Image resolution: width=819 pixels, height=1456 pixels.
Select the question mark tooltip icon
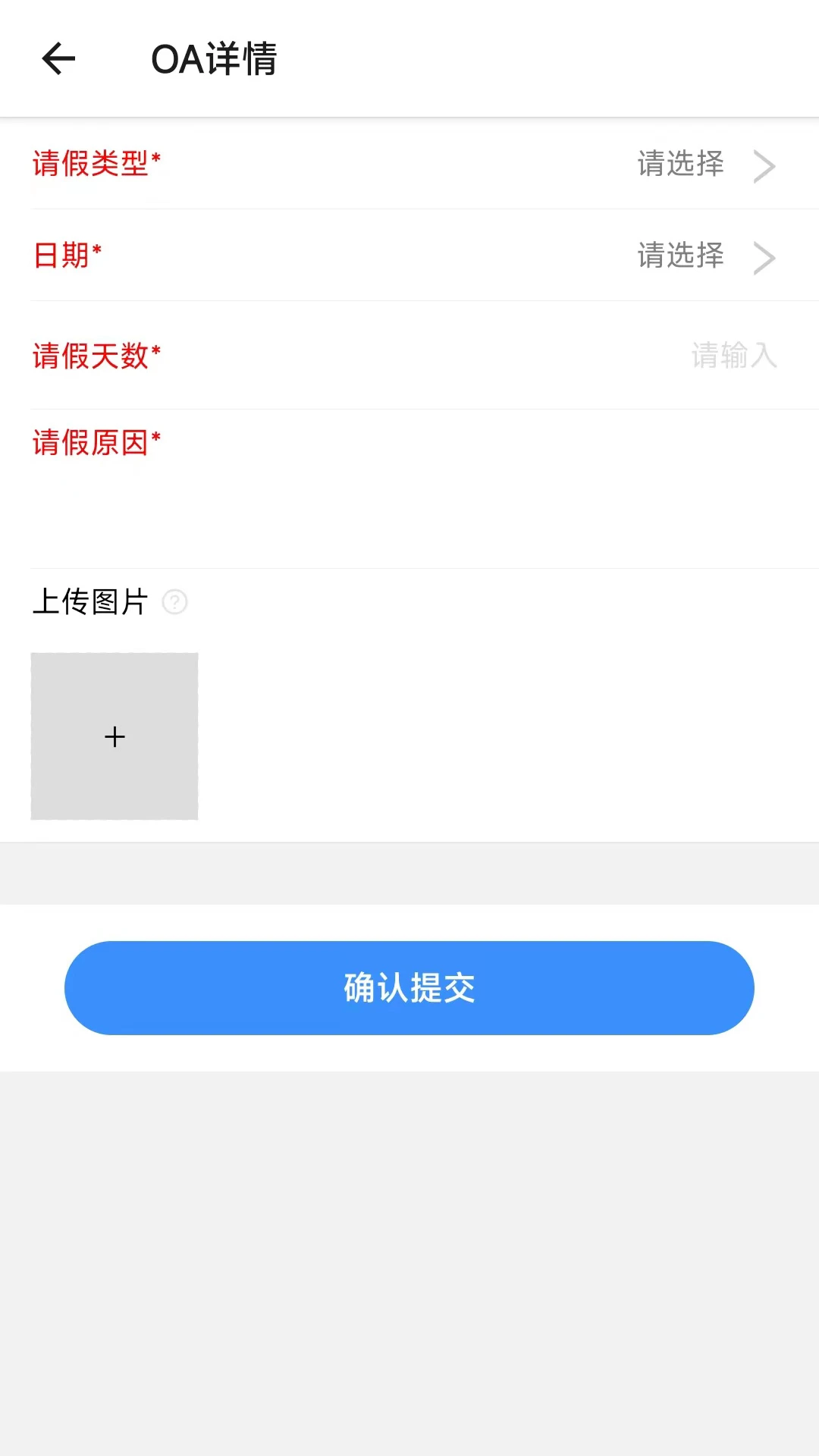174,602
